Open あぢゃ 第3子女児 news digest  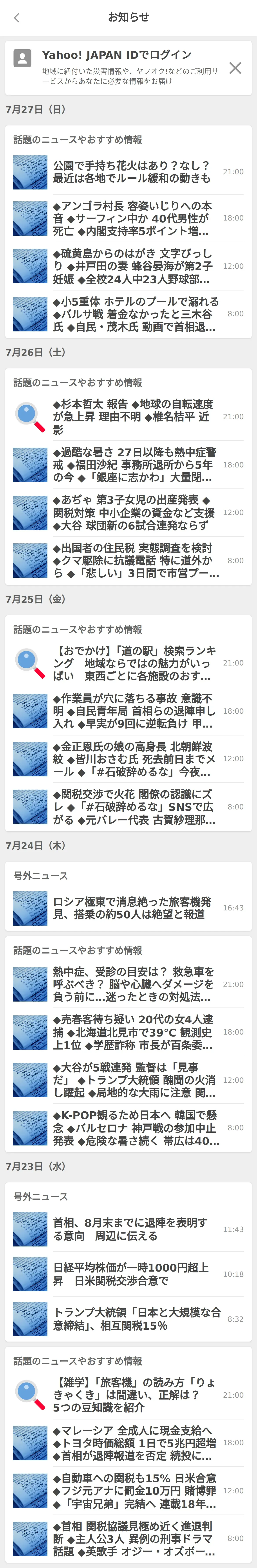point(131,513)
